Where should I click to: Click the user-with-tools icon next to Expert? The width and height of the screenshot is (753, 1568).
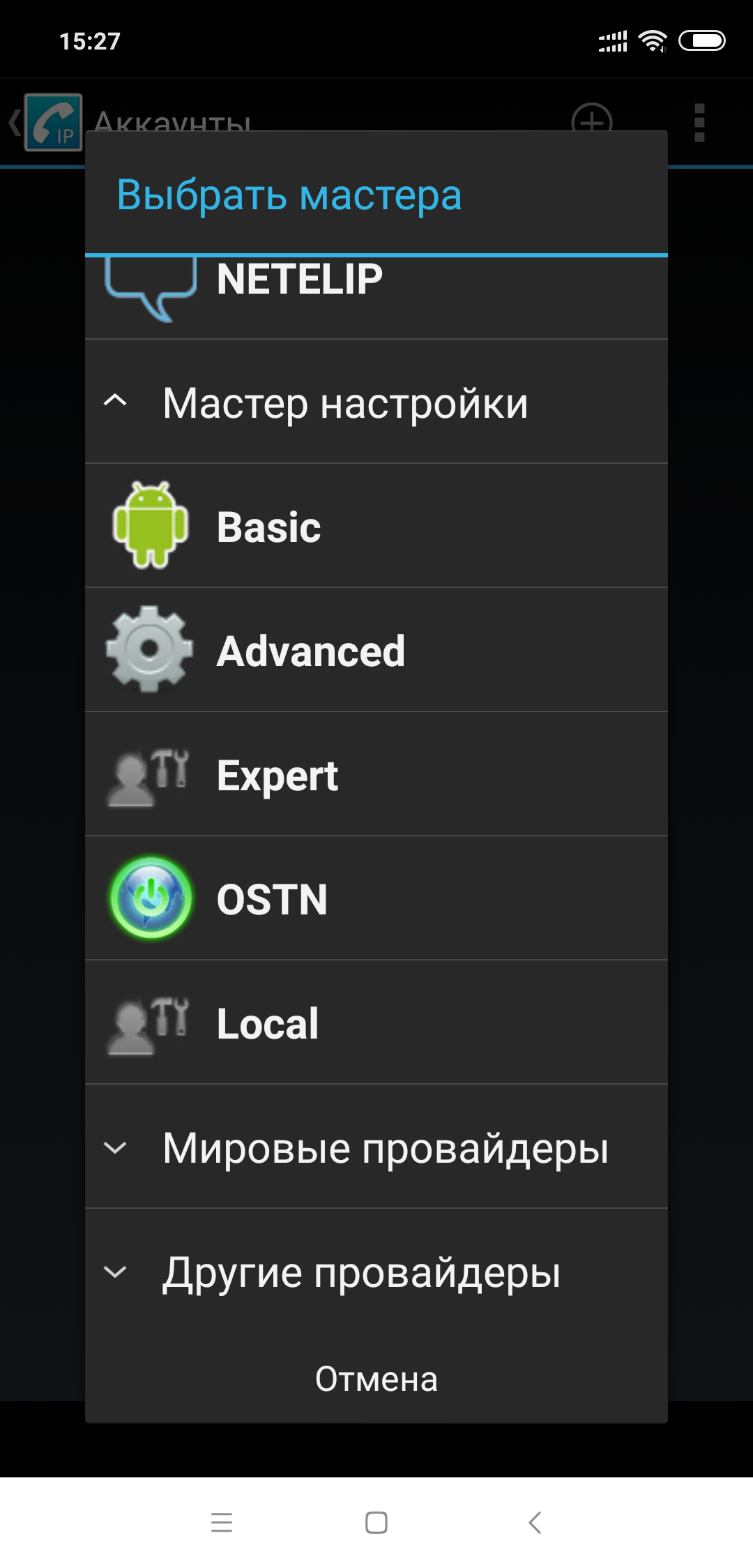click(149, 775)
